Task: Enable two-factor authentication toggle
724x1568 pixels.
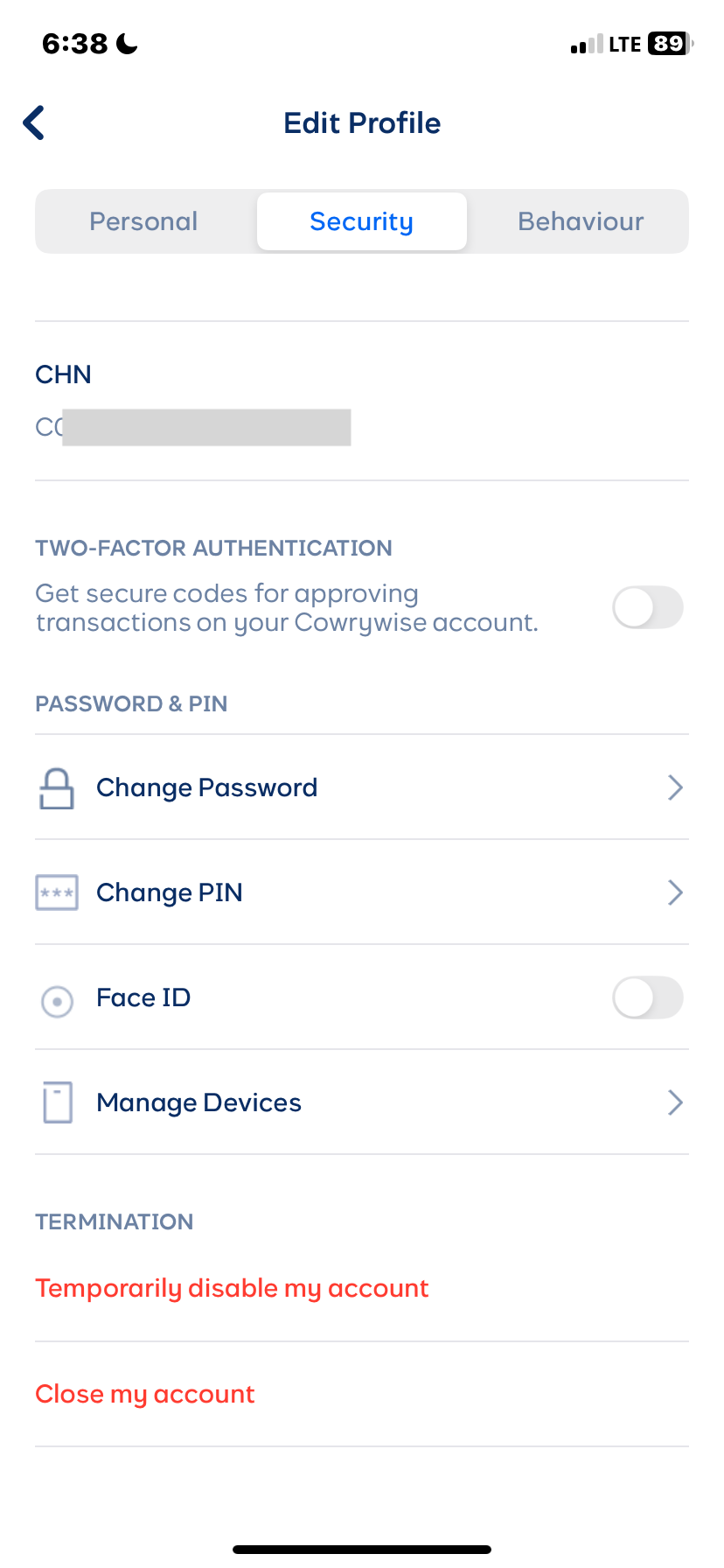Action: [x=648, y=607]
